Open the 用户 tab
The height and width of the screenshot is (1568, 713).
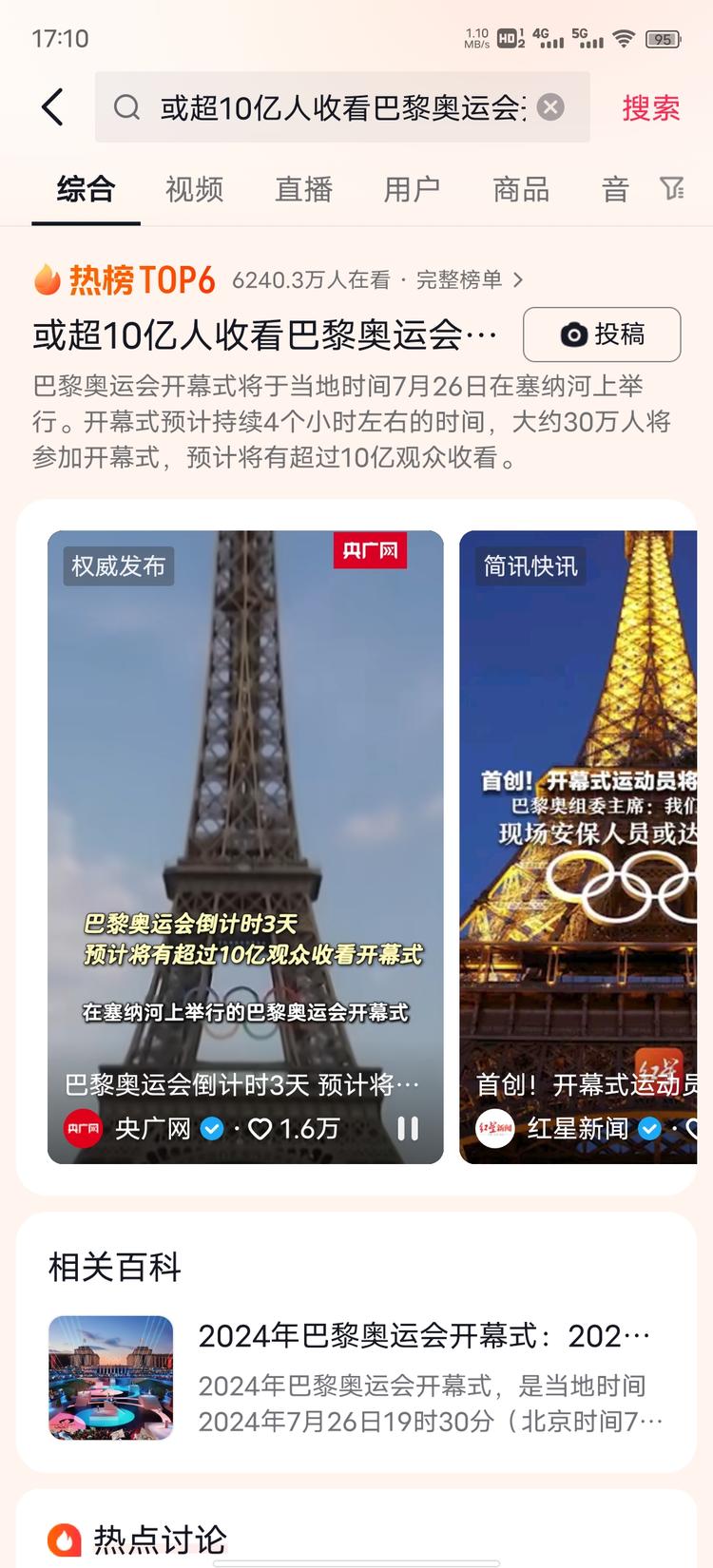pyautogui.click(x=411, y=189)
